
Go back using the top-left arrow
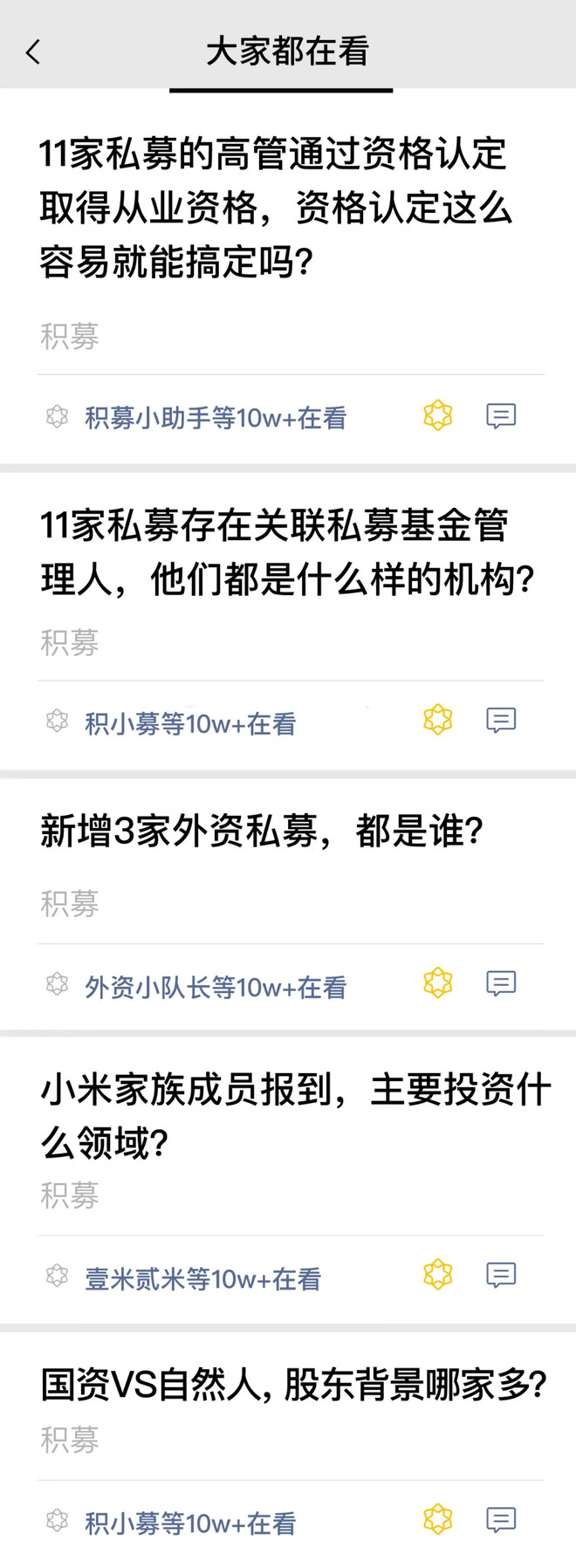click(33, 52)
